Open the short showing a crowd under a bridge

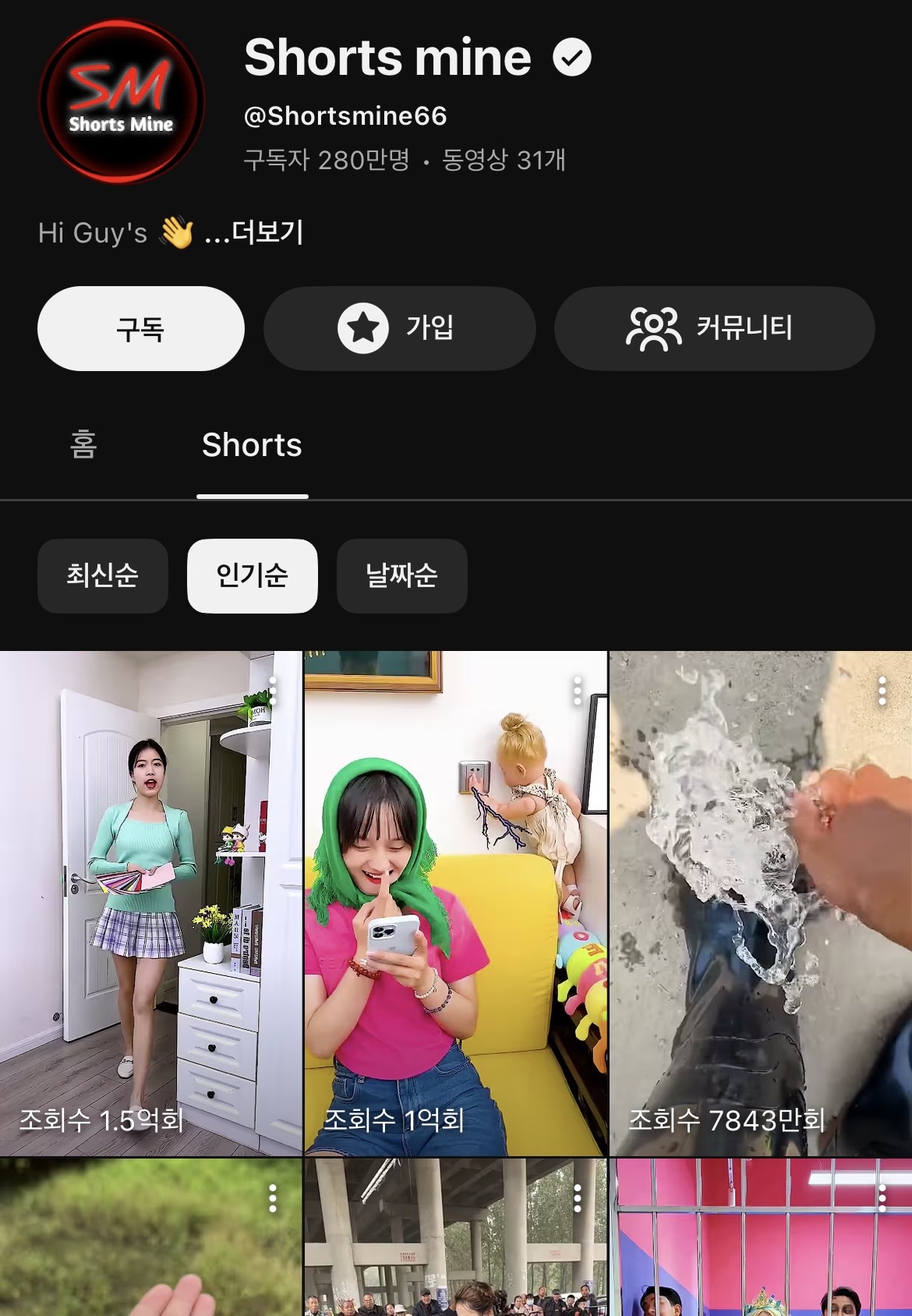coord(455,1247)
